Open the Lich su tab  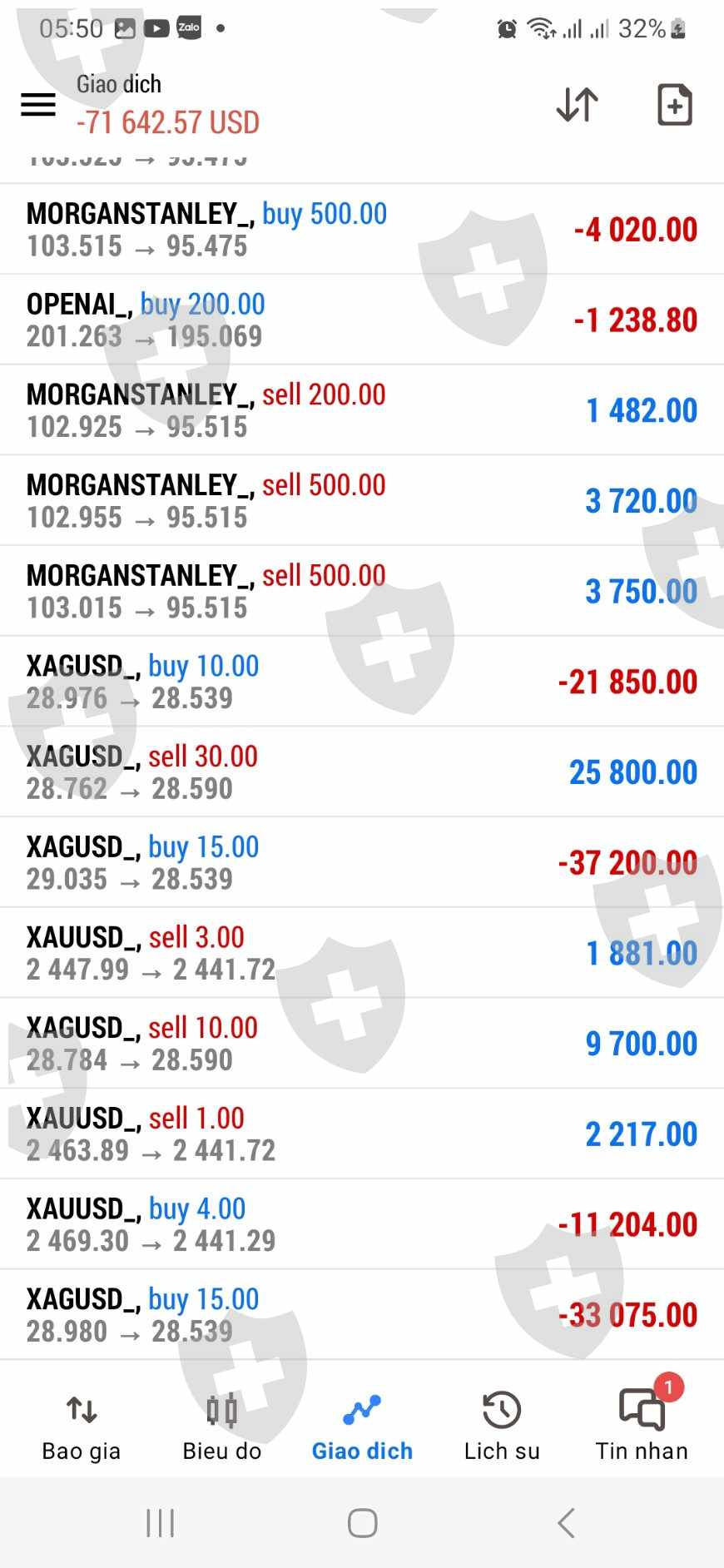(x=502, y=1427)
